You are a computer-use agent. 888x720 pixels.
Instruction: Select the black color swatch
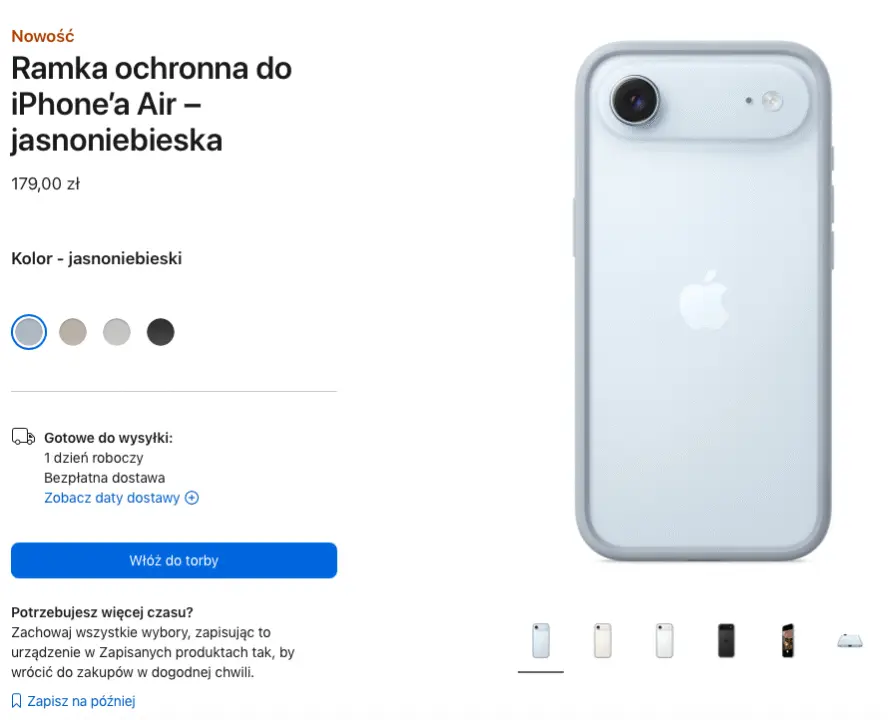tap(161, 332)
